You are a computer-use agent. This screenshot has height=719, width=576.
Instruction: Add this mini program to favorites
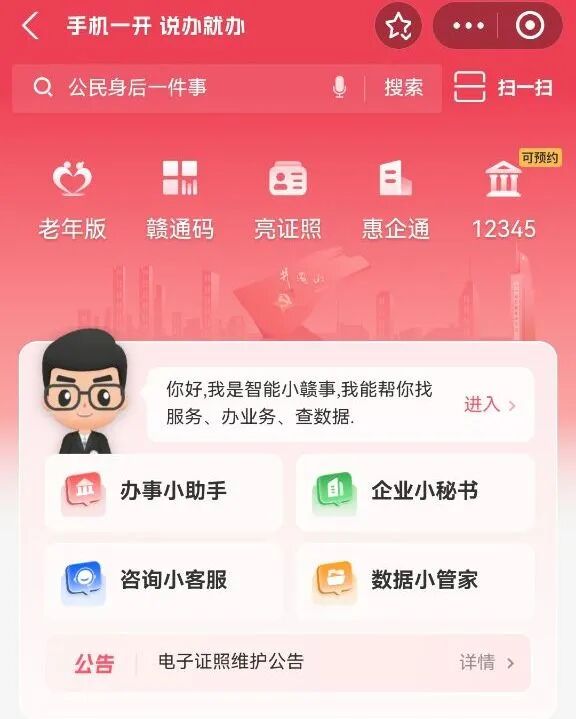[398, 26]
